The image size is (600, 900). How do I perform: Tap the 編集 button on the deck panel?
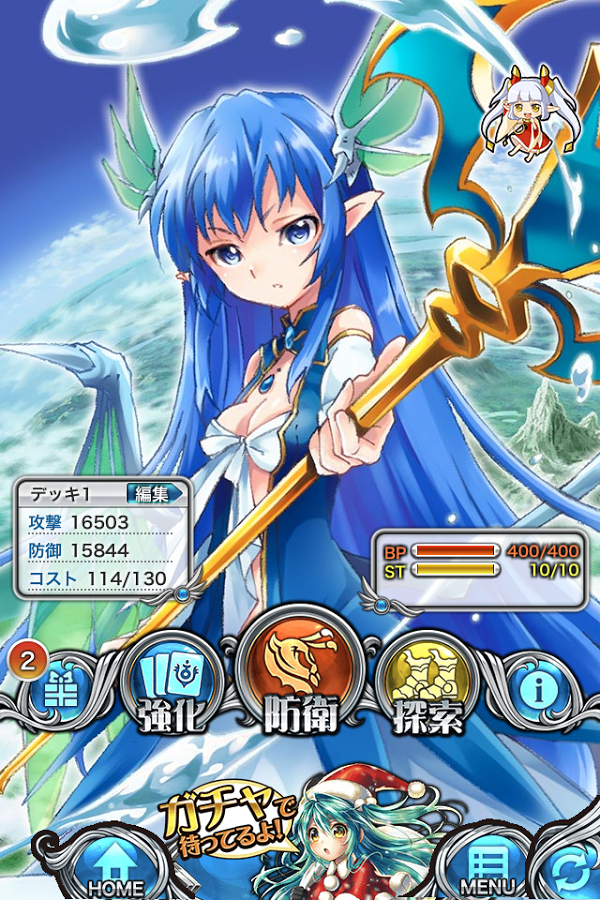point(153,493)
